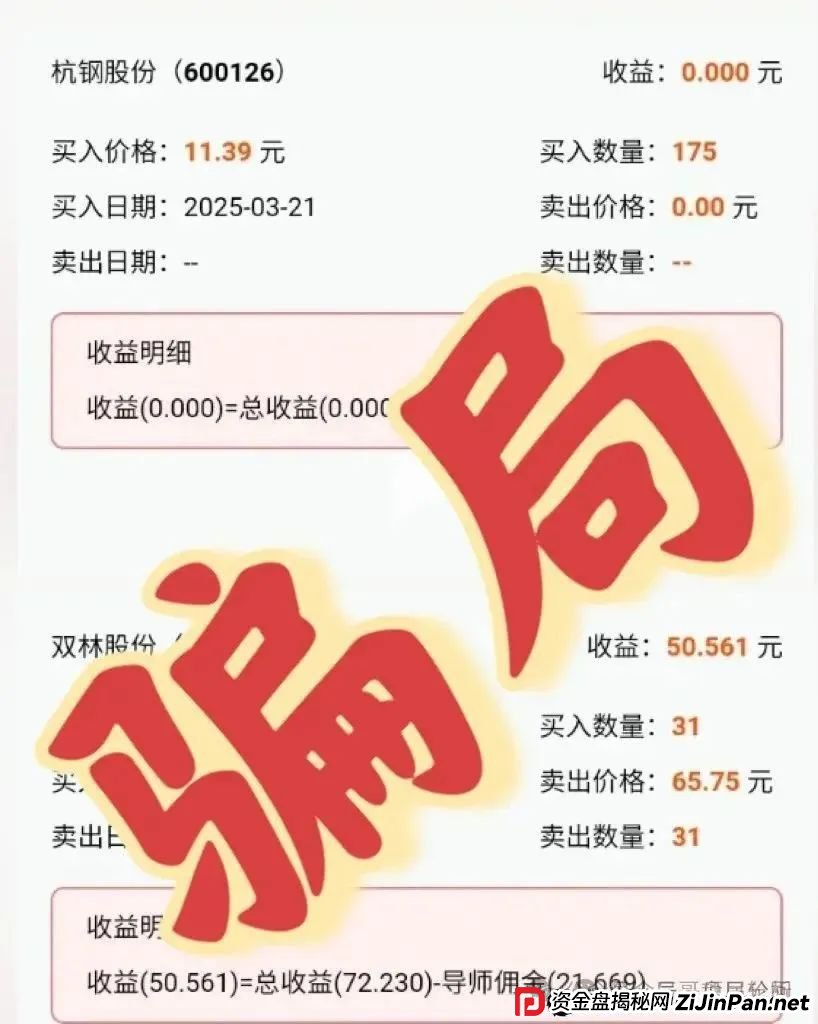Open the first 收益明细 detail panel
The height and width of the screenshot is (1024, 818).
120,352
